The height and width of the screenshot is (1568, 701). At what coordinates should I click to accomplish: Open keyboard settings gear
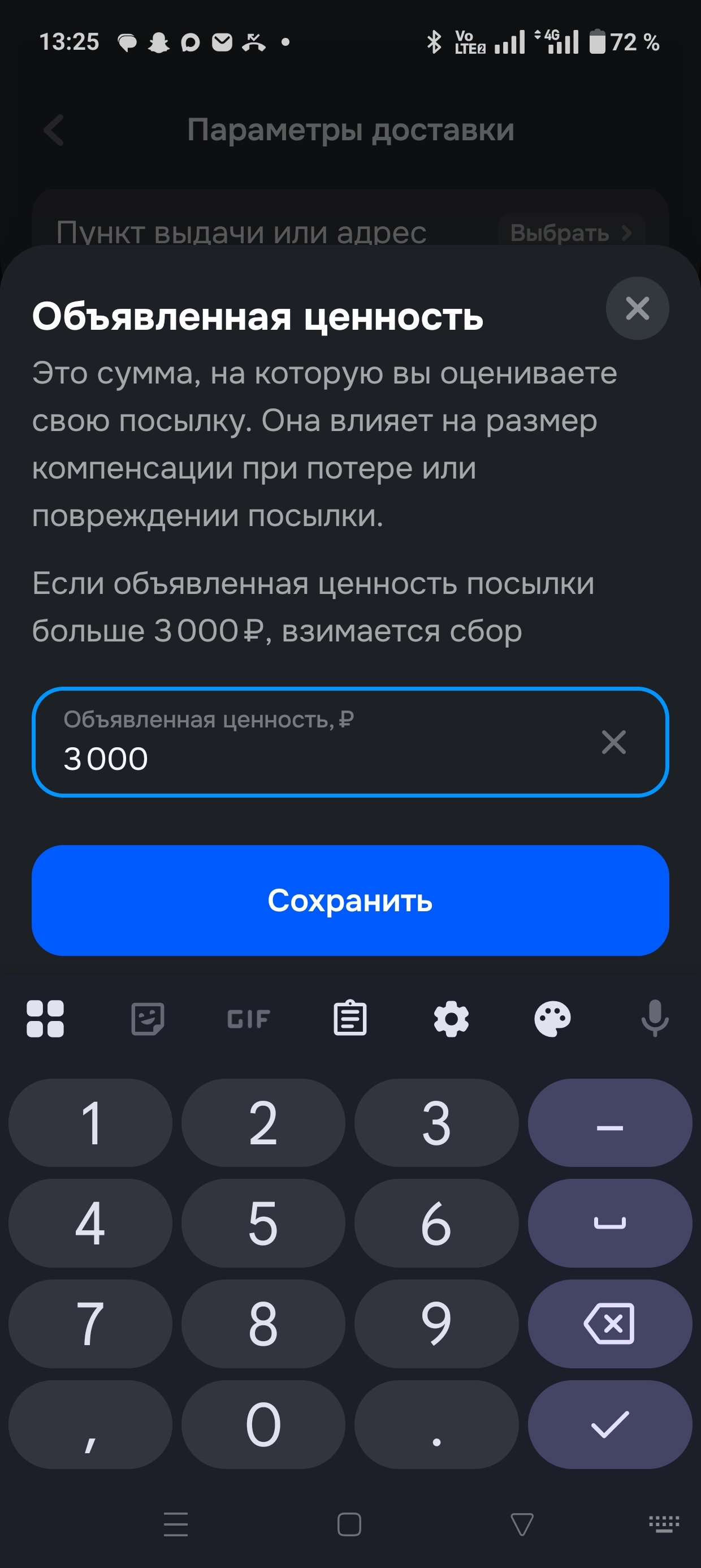point(451,1018)
